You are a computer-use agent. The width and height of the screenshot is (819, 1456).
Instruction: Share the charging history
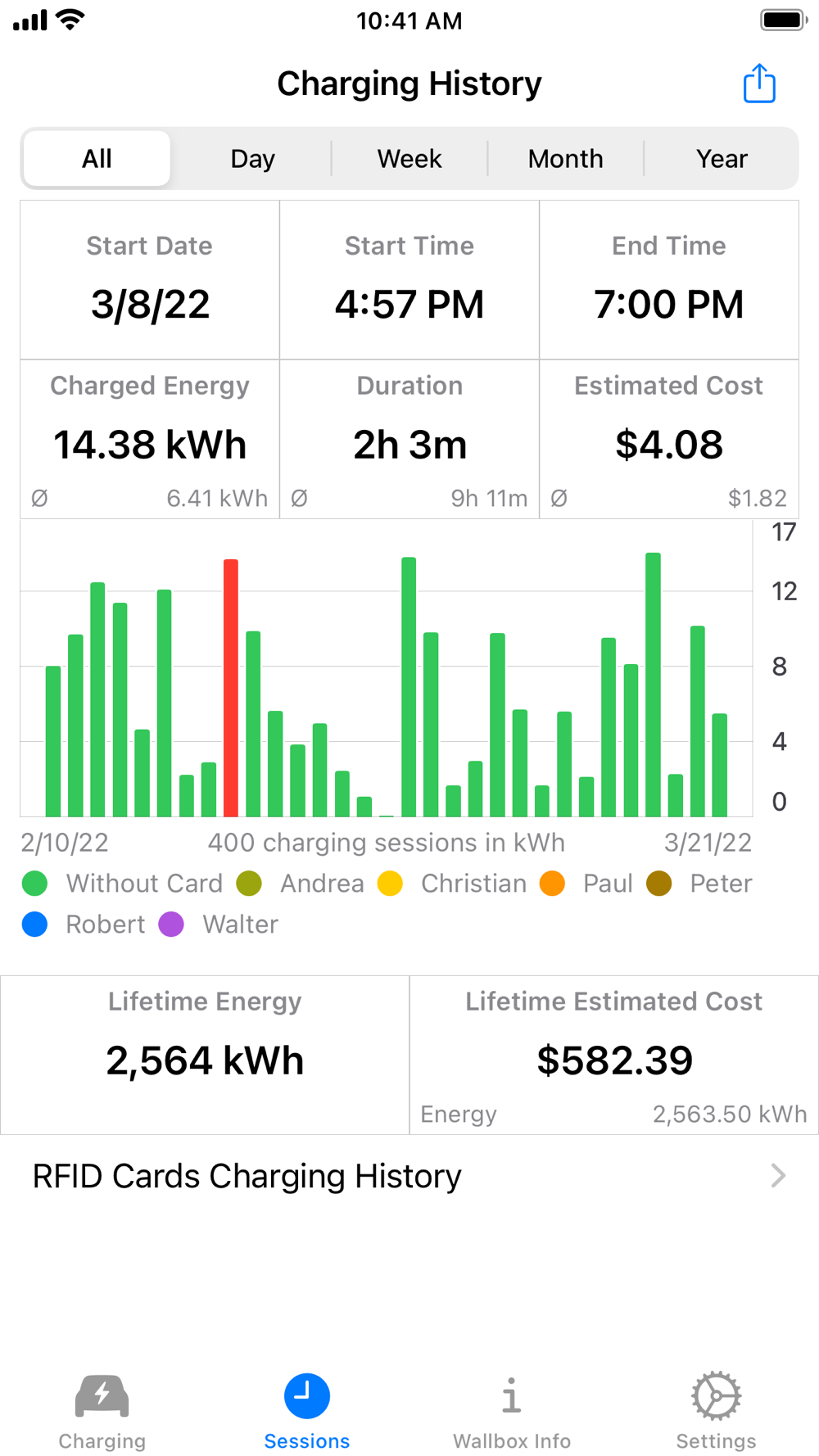pos(759,84)
